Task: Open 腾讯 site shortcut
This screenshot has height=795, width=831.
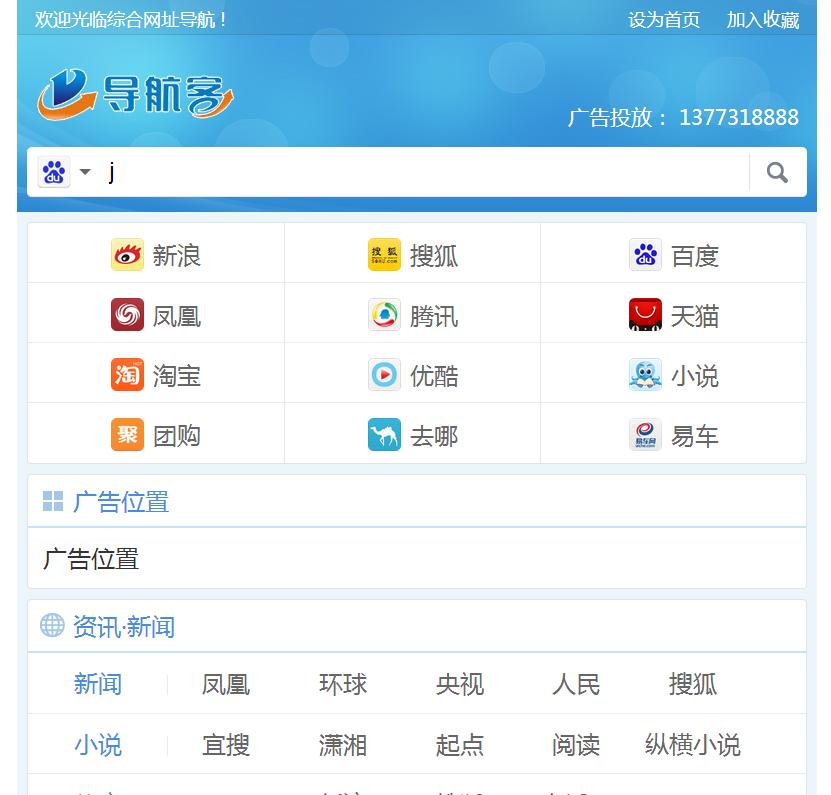Action: pos(413,316)
